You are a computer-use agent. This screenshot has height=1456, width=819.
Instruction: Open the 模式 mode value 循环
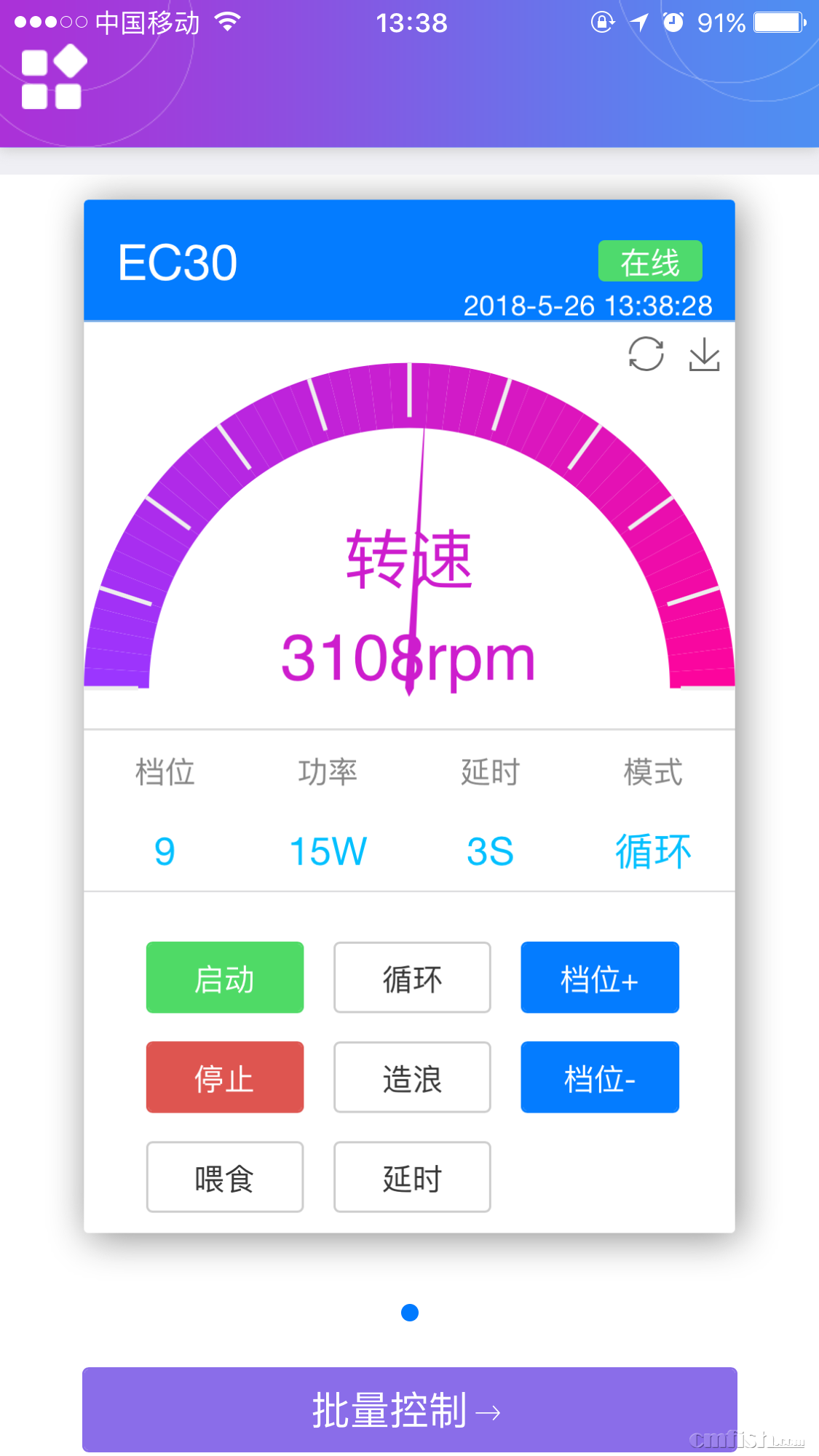(x=653, y=850)
